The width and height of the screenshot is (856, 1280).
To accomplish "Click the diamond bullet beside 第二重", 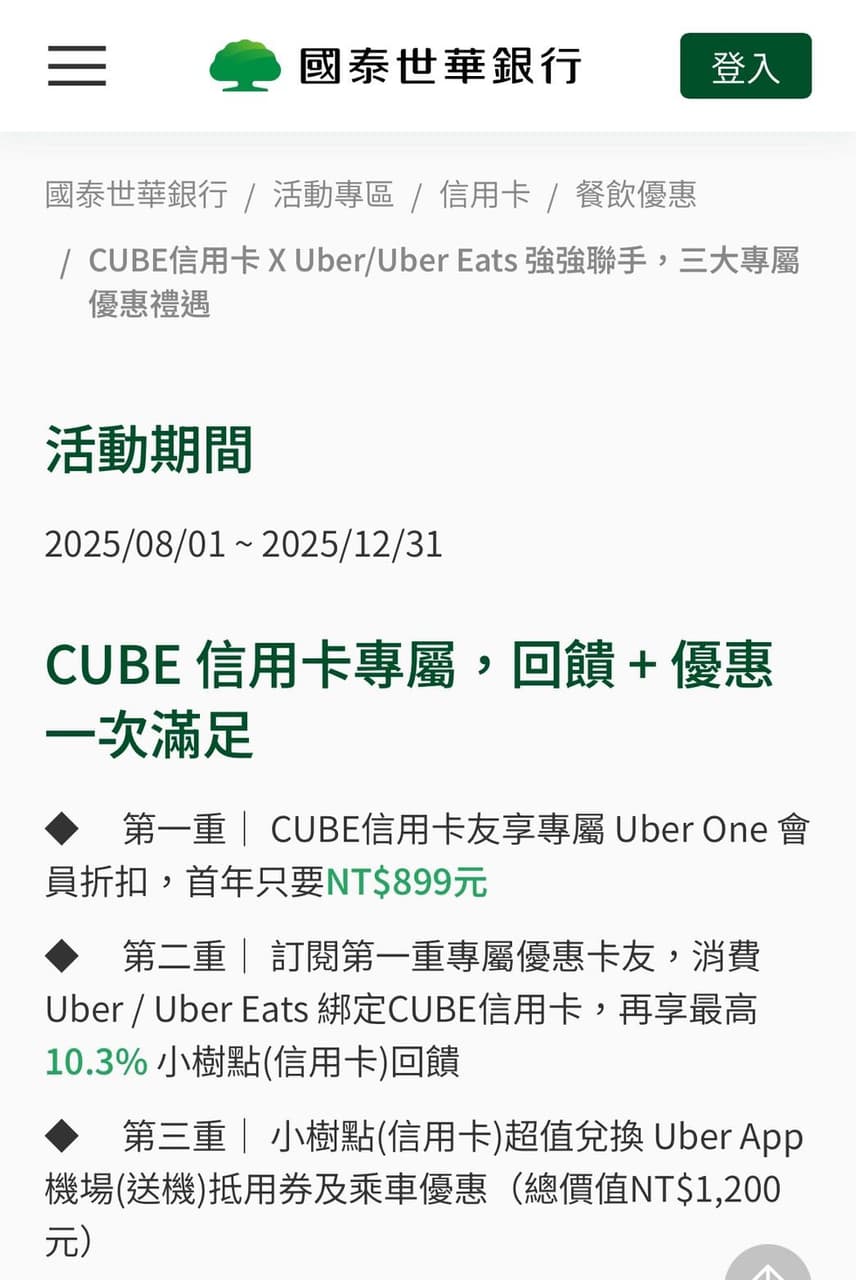I will (x=60, y=956).
